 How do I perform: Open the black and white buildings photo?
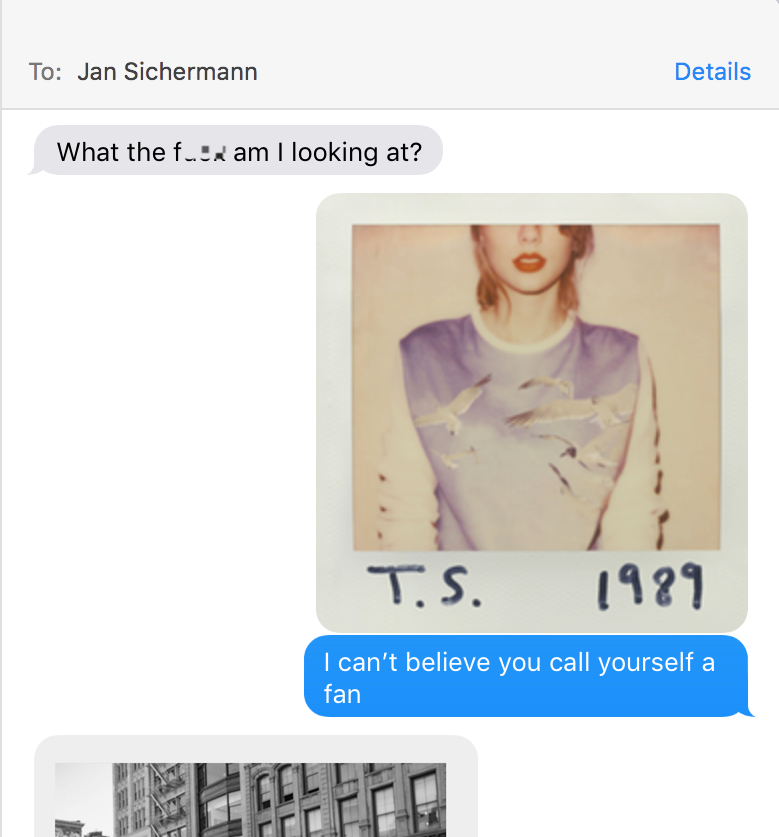click(x=250, y=800)
